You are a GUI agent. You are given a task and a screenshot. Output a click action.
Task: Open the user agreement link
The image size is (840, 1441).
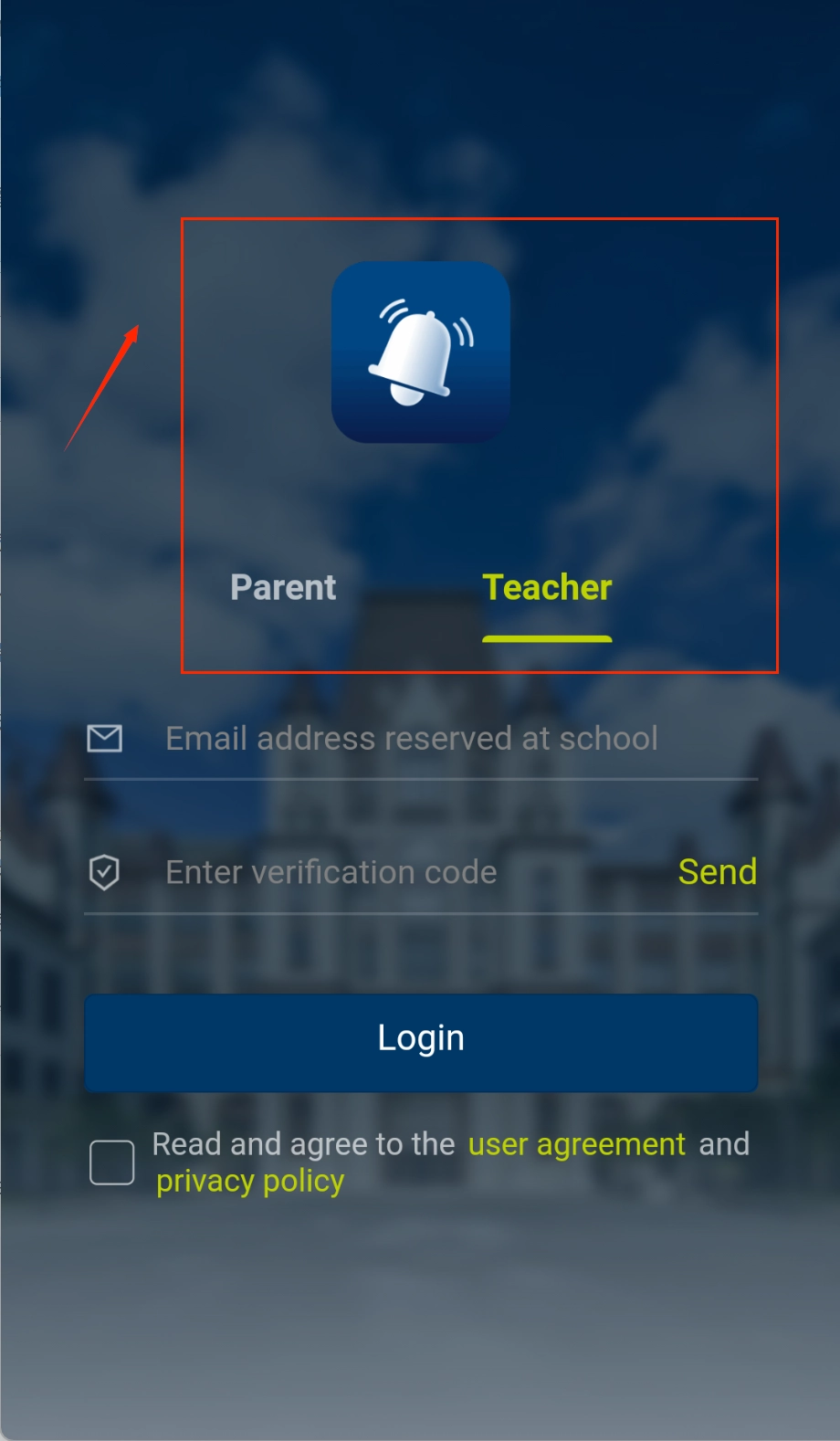[x=576, y=1144]
